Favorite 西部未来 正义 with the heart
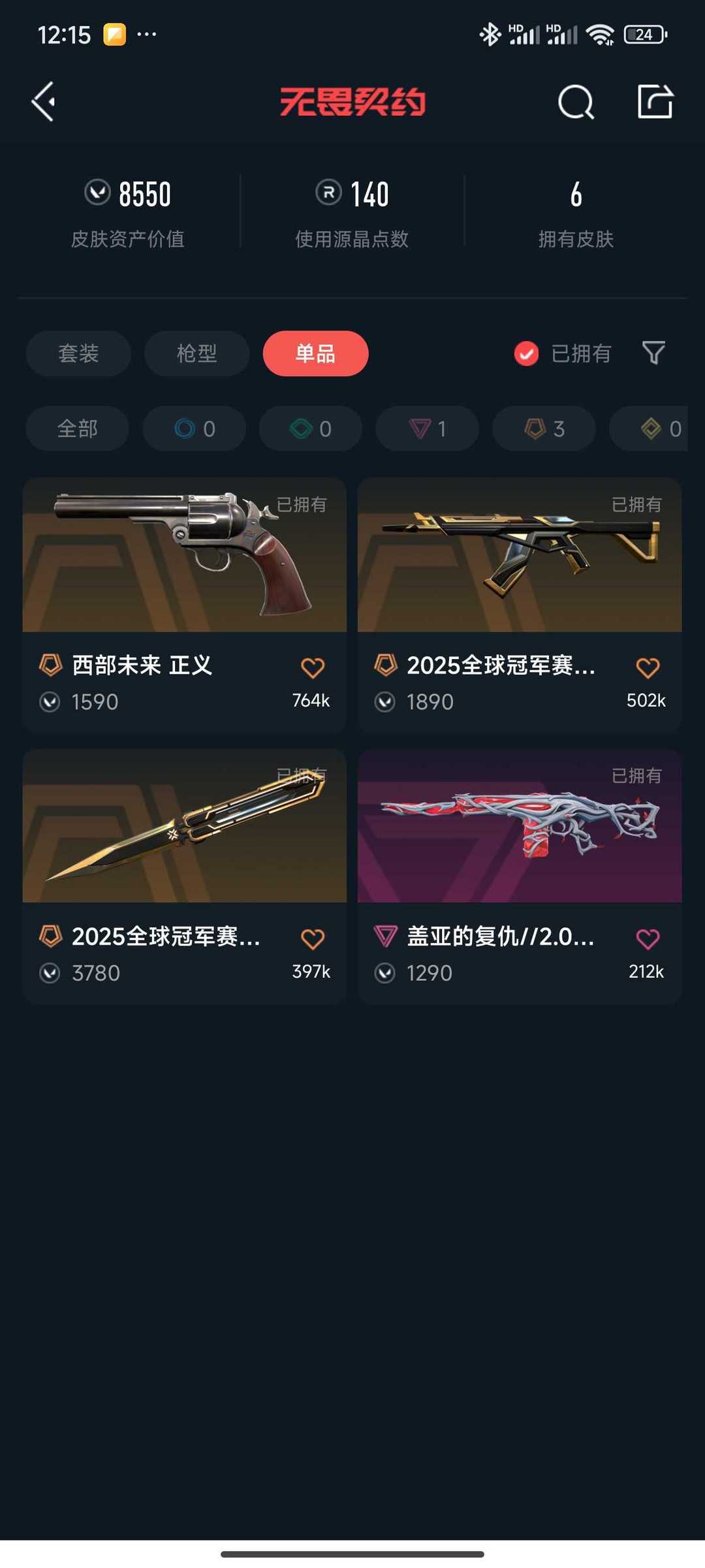This screenshot has width=705, height=1568. pyautogui.click(x=313, y=667)
